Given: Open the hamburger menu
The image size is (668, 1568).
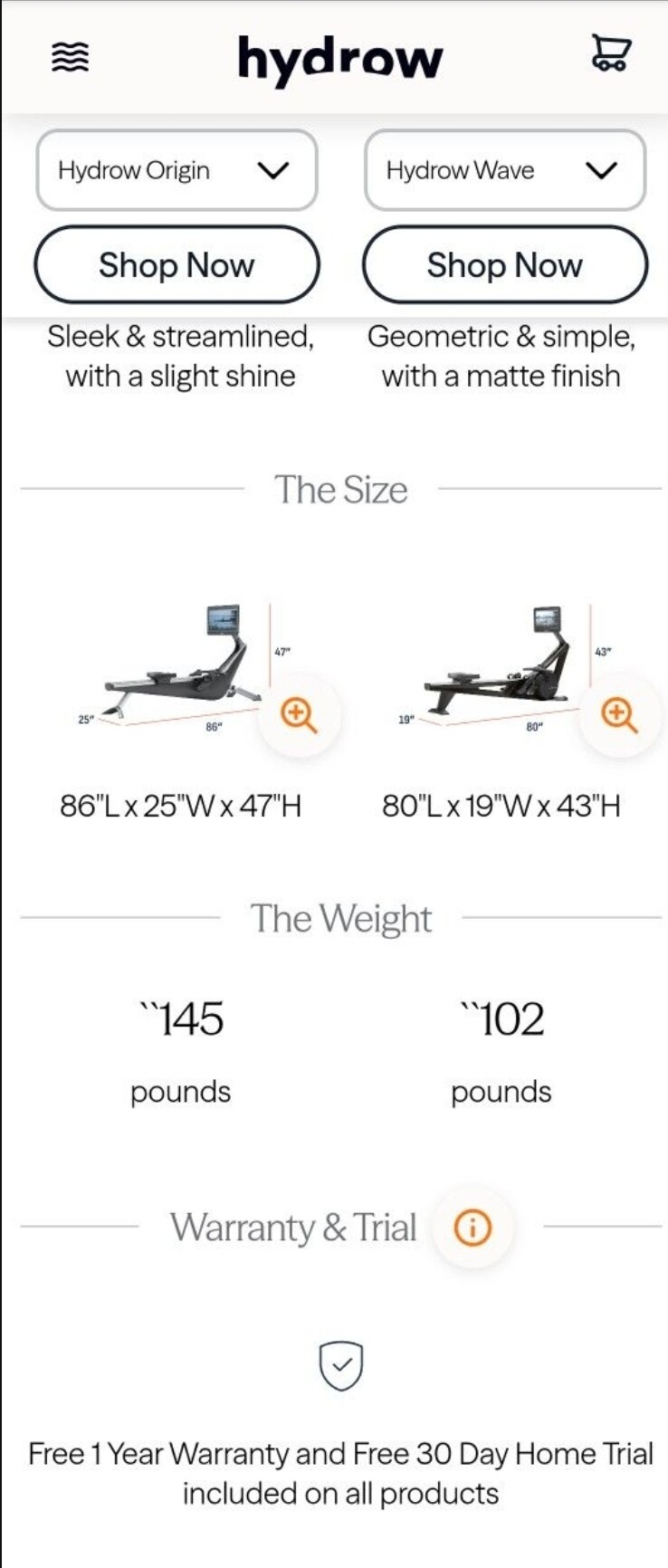Looking at the screenshot, I should coord(70,56).
